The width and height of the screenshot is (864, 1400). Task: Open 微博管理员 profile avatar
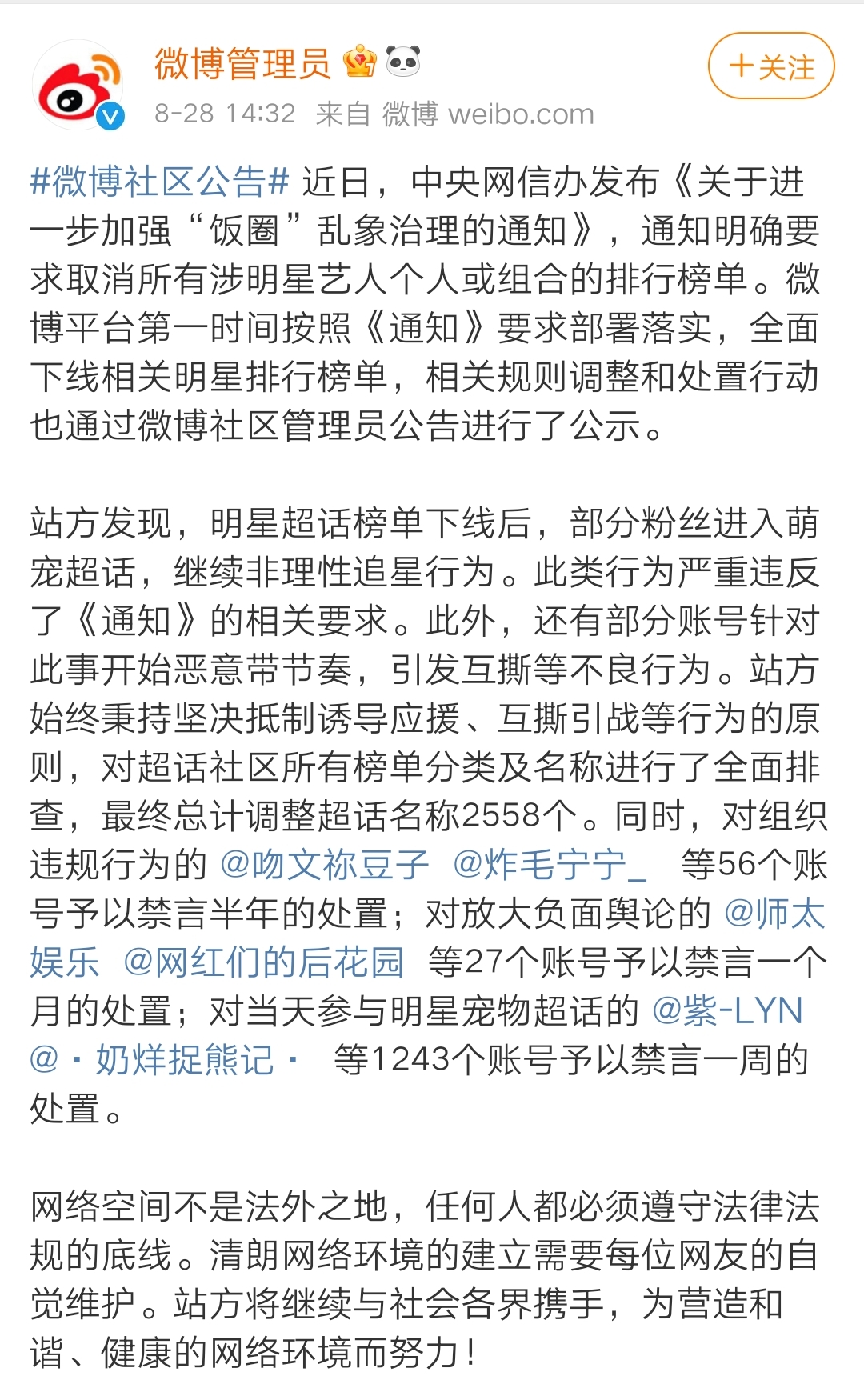(x=78, y=86)
